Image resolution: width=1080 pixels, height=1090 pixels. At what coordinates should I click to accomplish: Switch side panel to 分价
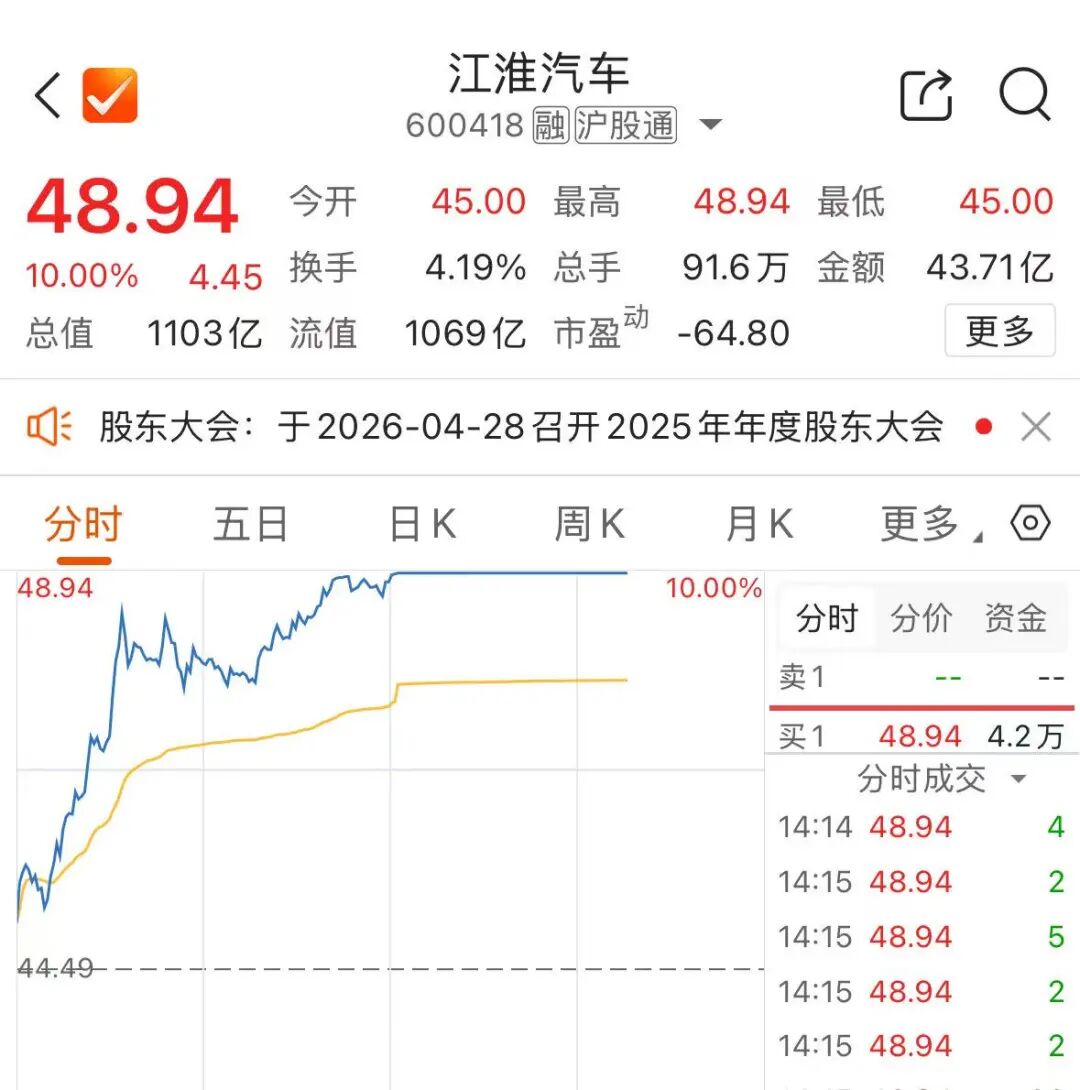click(x=921, y=619)
